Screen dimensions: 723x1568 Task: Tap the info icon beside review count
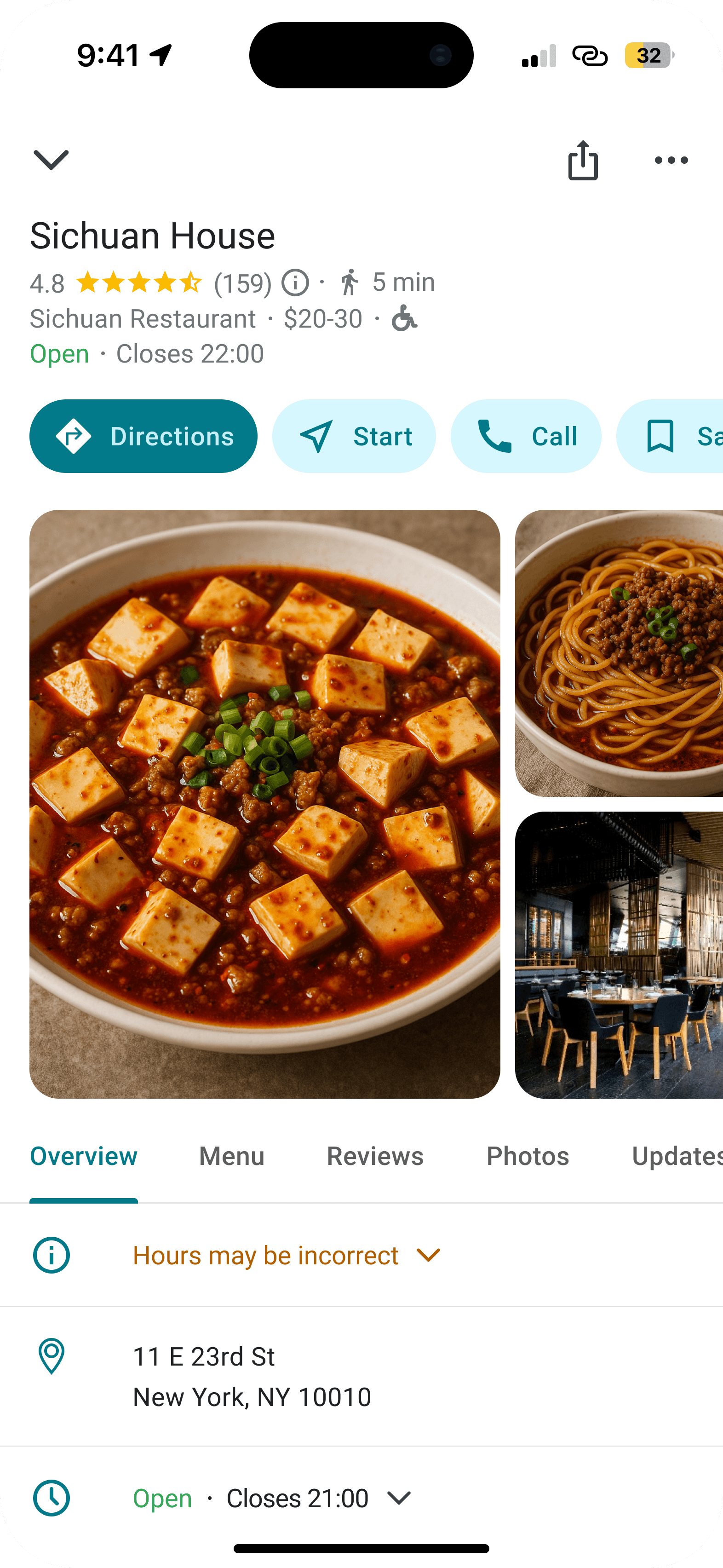tap(295, 282)
